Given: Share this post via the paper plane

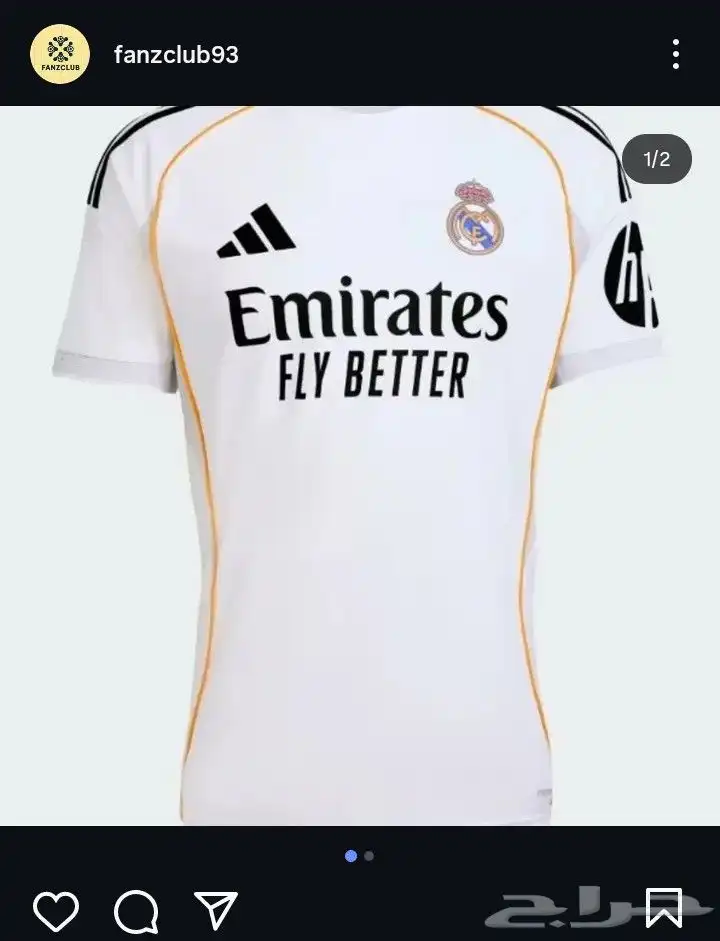Looking at the screenshot, I should pyautogui.click(x=216, y=909).
